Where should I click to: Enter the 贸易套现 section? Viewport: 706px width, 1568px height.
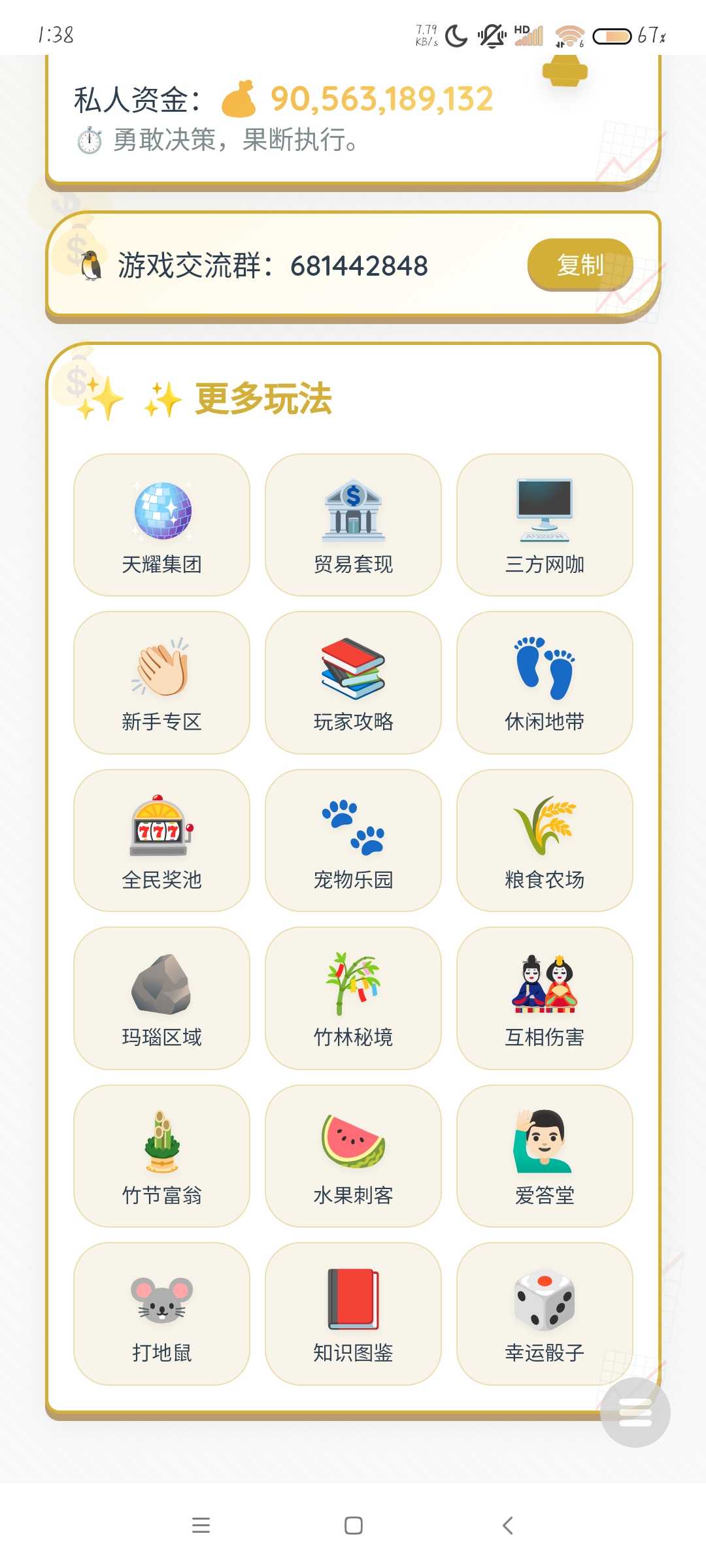pyautogui.click(x=353, y=525)
